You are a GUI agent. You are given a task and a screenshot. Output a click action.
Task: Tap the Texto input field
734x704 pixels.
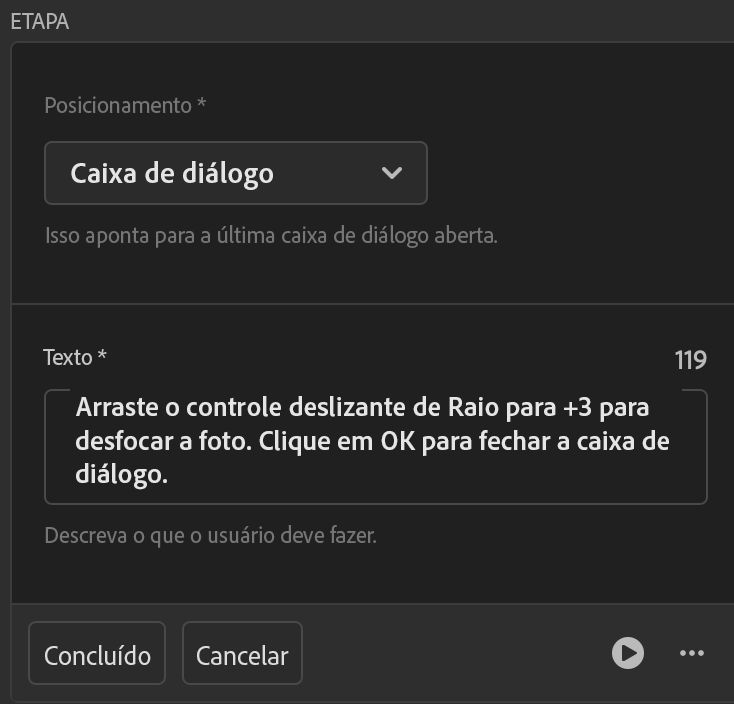[x=375, y=446]
